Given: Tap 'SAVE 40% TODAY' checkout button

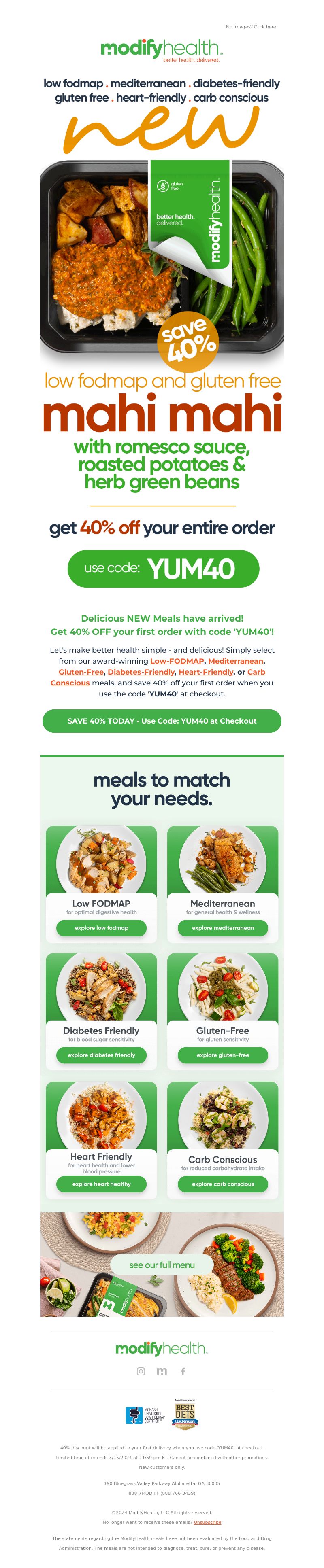Looking at the screenshot, I should [x=162, y=721].
